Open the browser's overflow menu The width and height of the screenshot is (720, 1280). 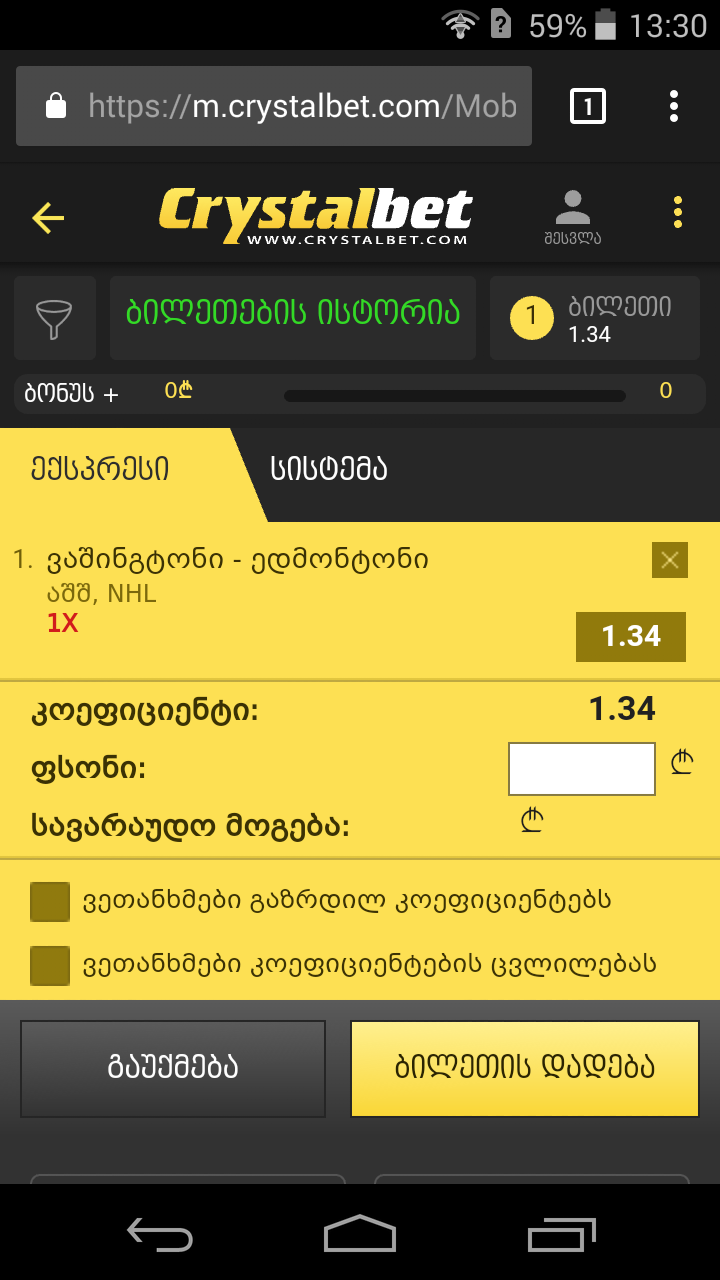[x=674, y=106]
